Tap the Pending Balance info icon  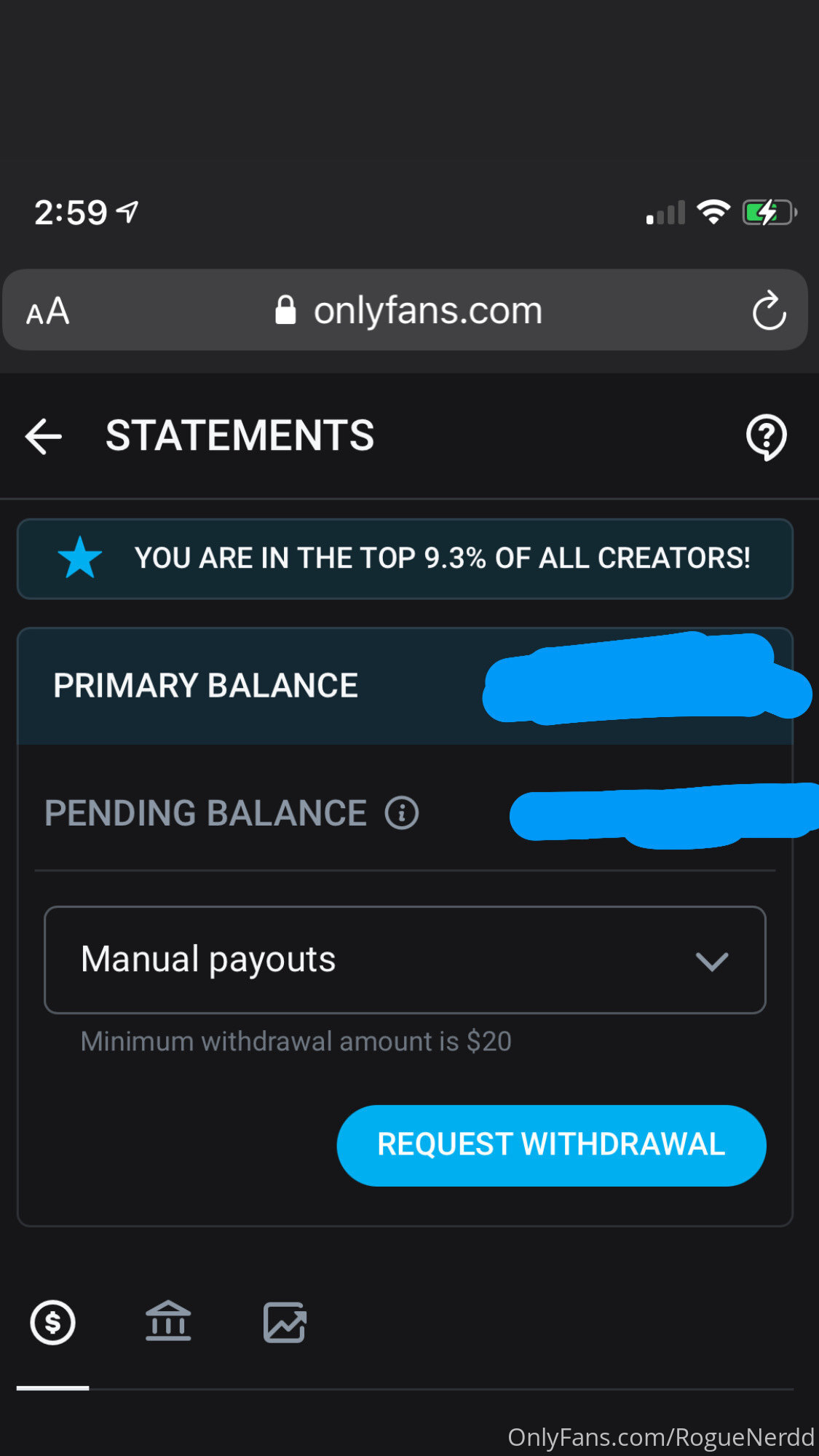pos(402,812)
